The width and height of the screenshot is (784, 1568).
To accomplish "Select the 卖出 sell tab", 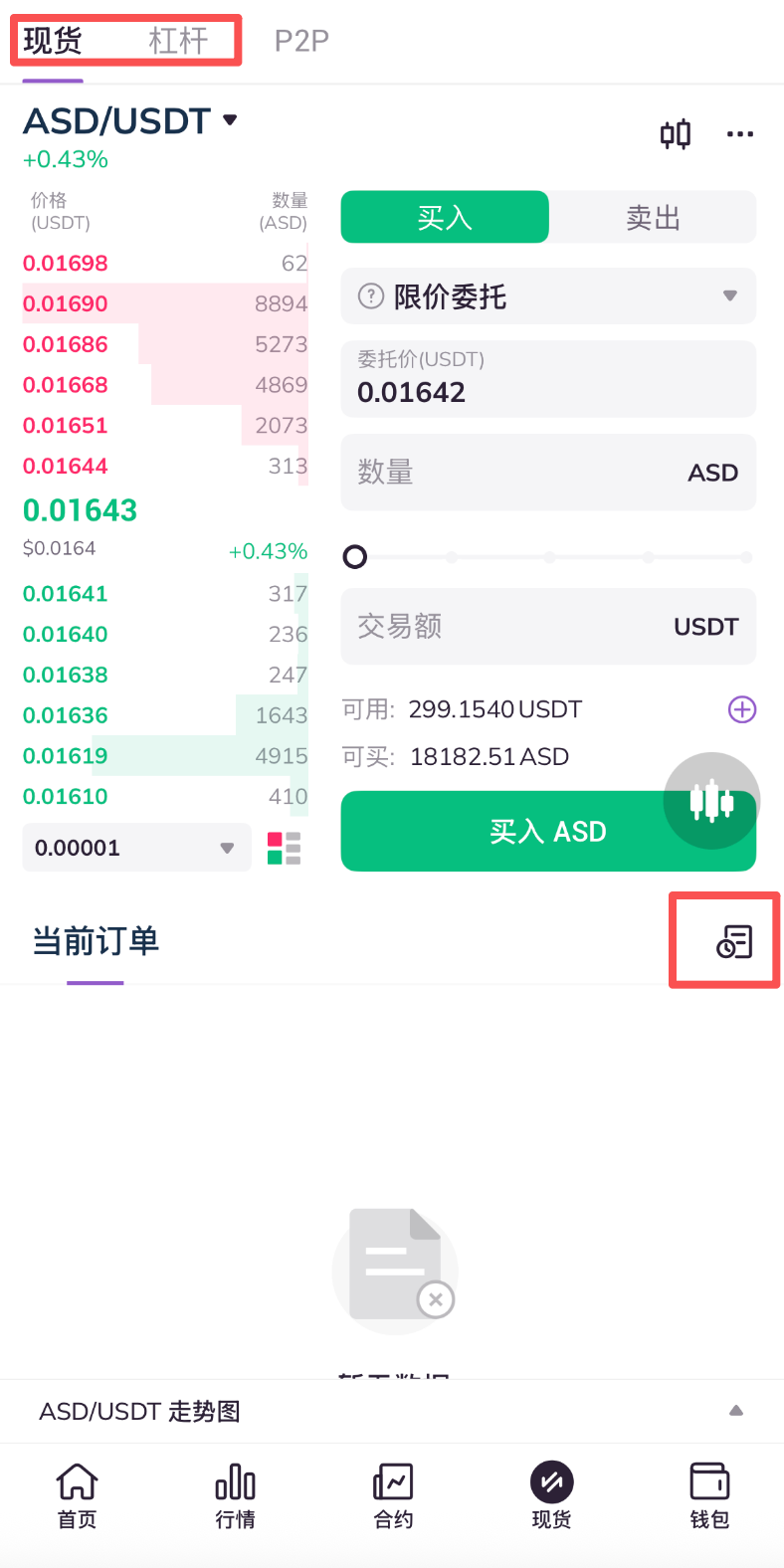I will tap(653, 217).
